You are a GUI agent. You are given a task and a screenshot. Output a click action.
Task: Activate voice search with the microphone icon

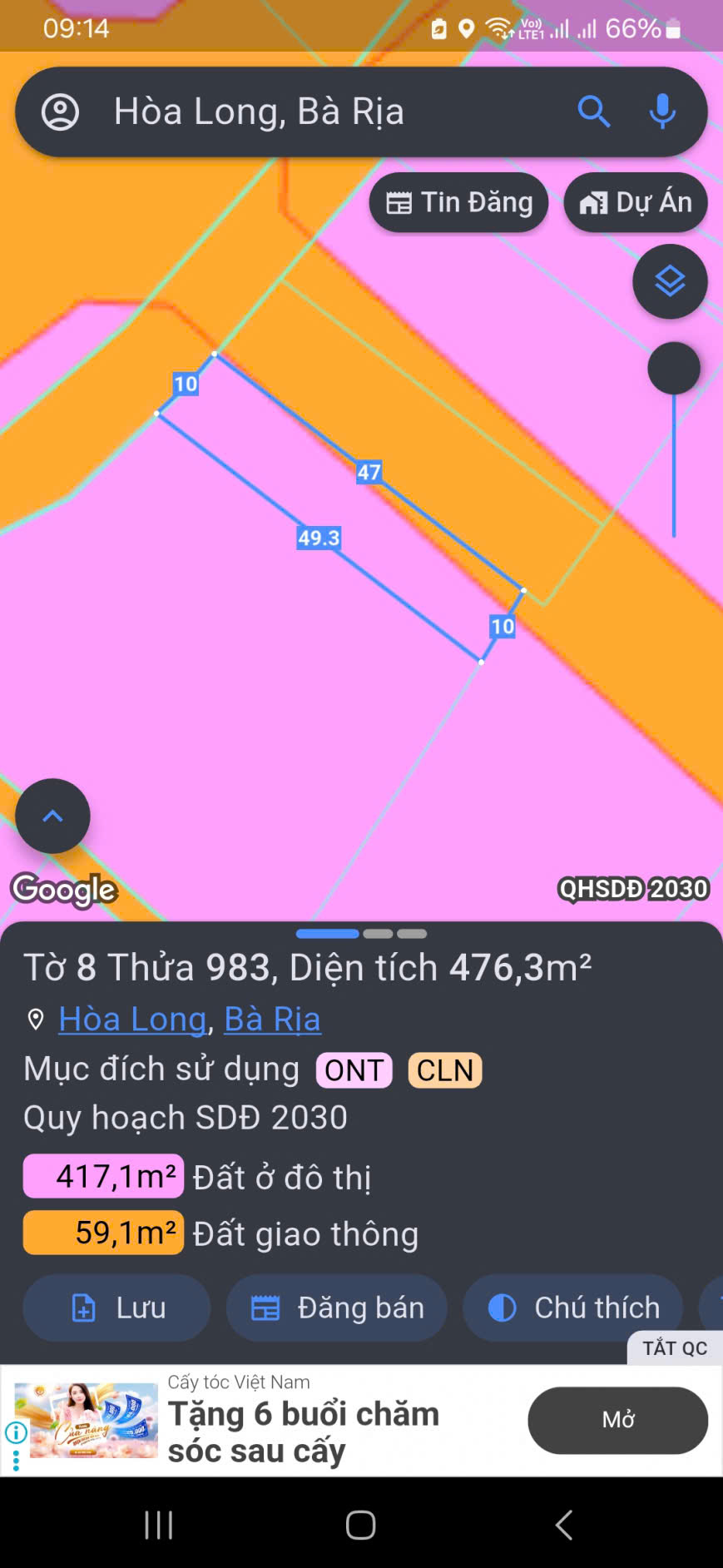(662, 111)
